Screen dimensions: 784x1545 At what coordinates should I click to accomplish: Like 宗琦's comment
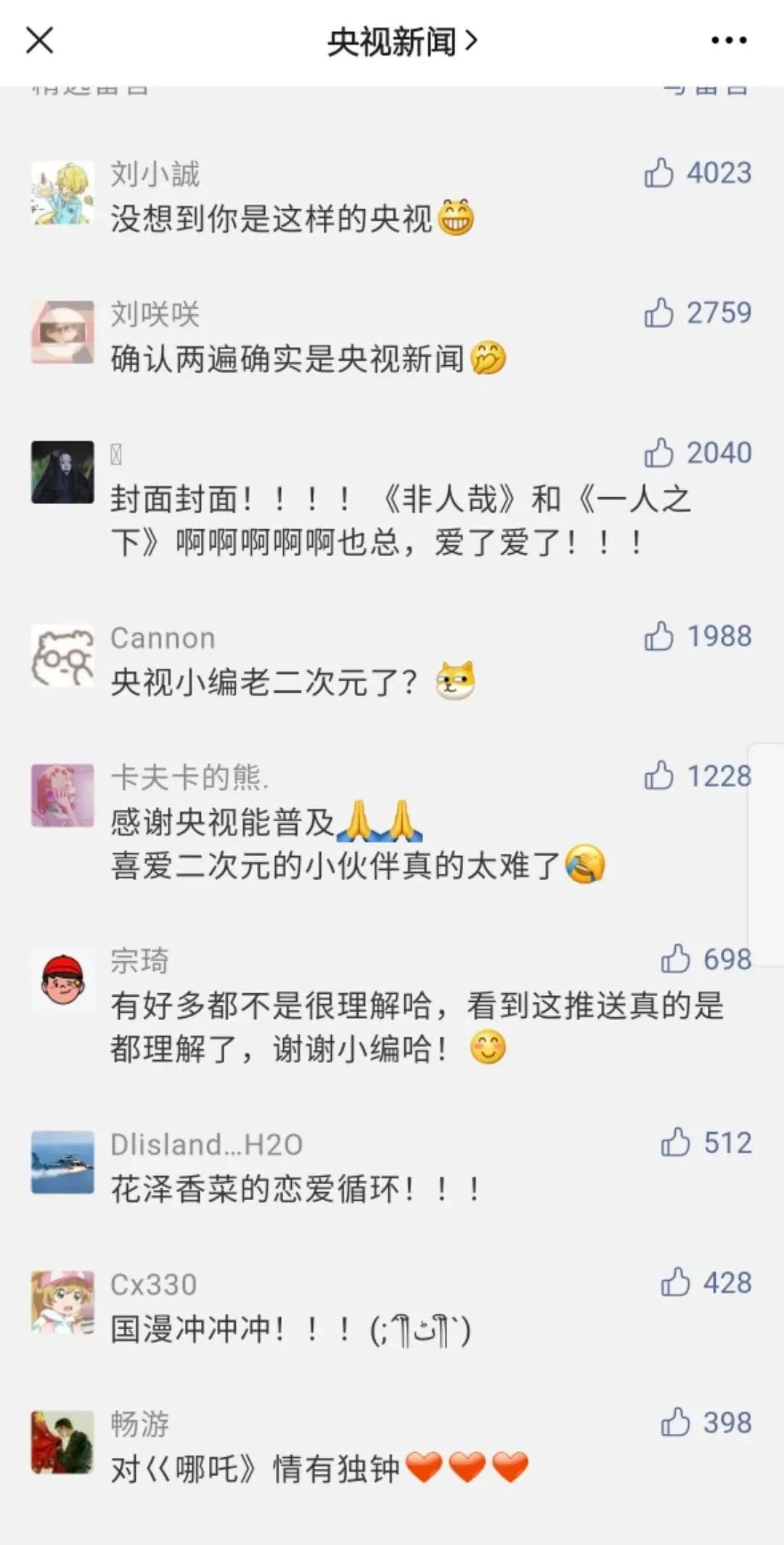pos(675,959)
